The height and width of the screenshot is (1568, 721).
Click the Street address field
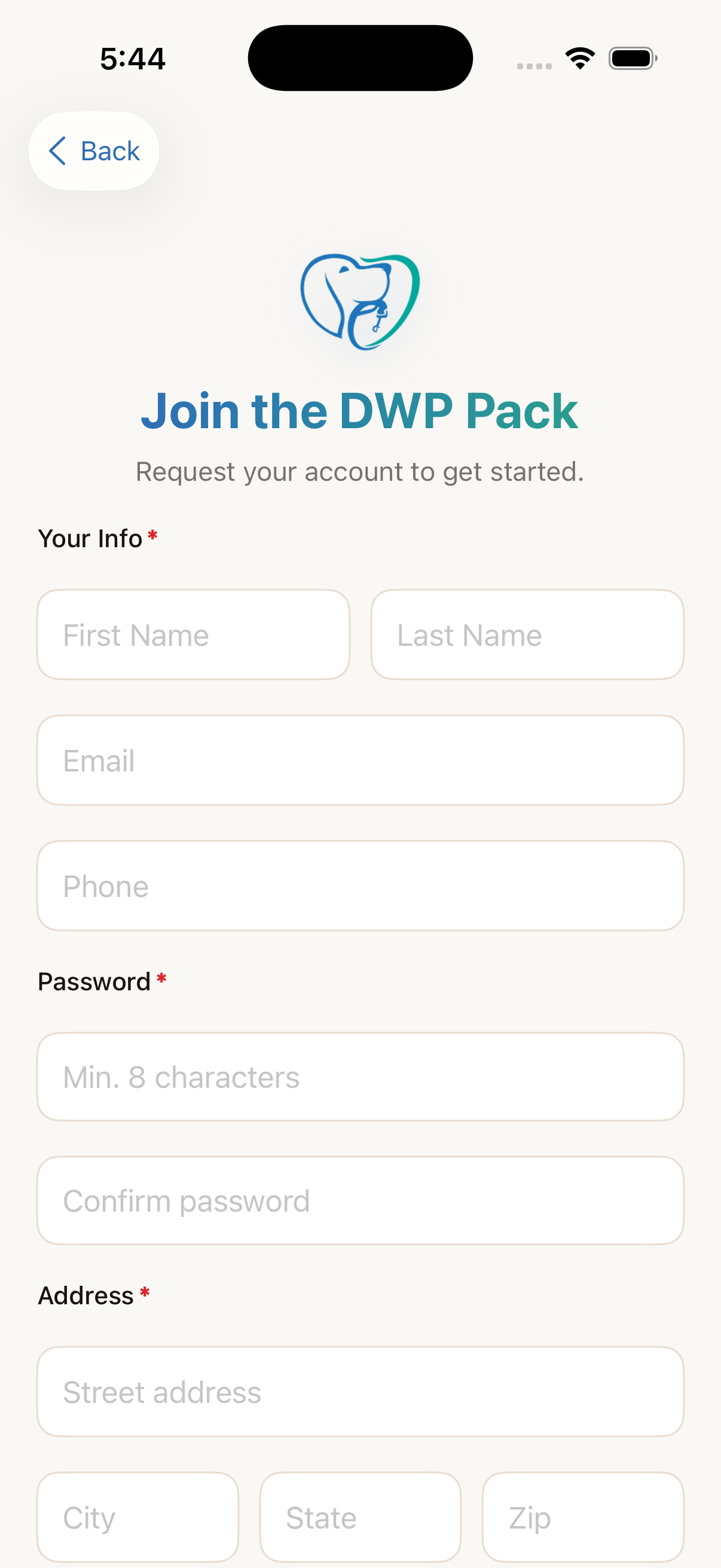[360, 1393]
